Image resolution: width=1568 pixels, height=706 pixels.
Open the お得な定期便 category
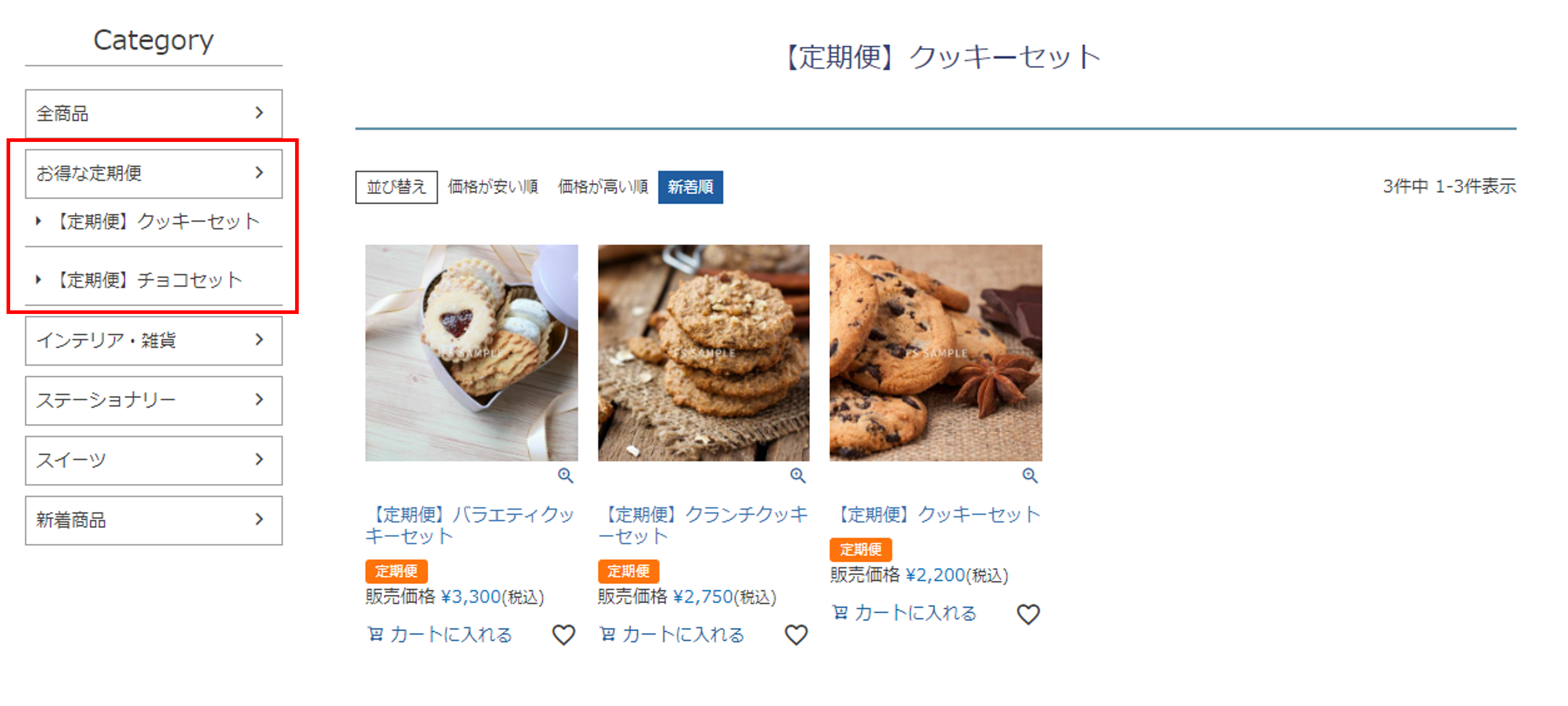click(x=154, y=174)
